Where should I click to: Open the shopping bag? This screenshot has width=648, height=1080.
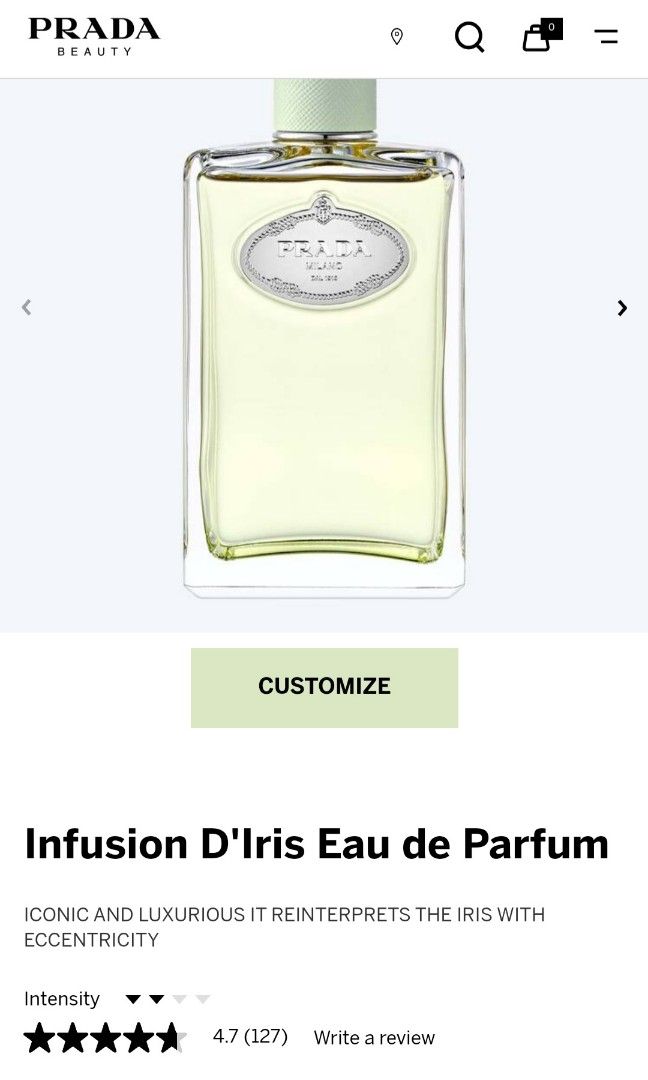click(x=538, y=37)
